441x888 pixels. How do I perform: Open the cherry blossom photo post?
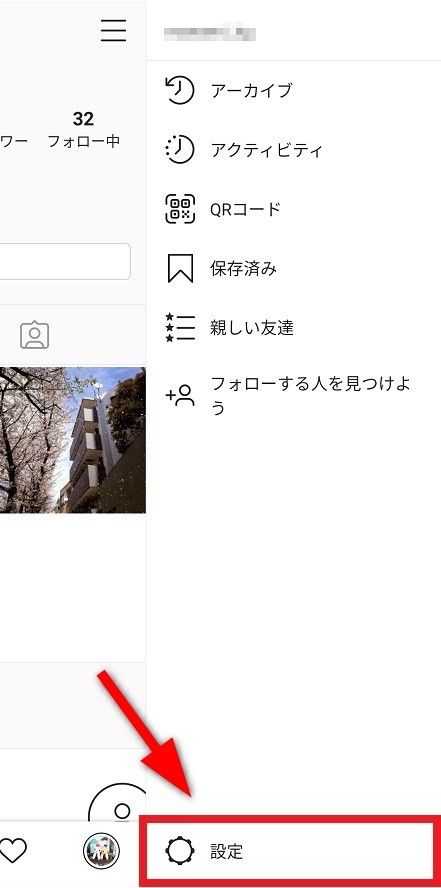(72, 440)
